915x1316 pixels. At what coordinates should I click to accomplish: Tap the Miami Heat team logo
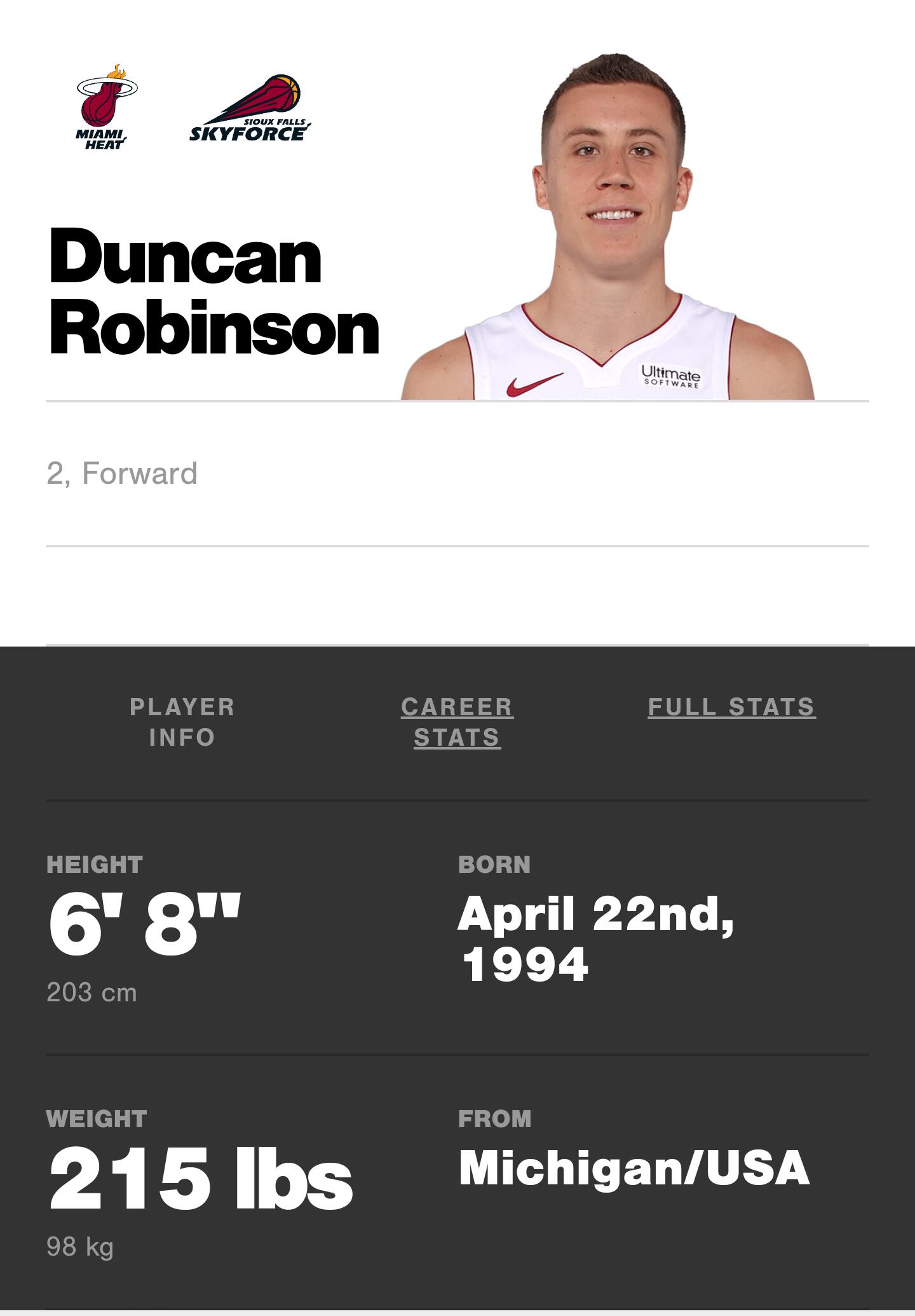[106, 107]
